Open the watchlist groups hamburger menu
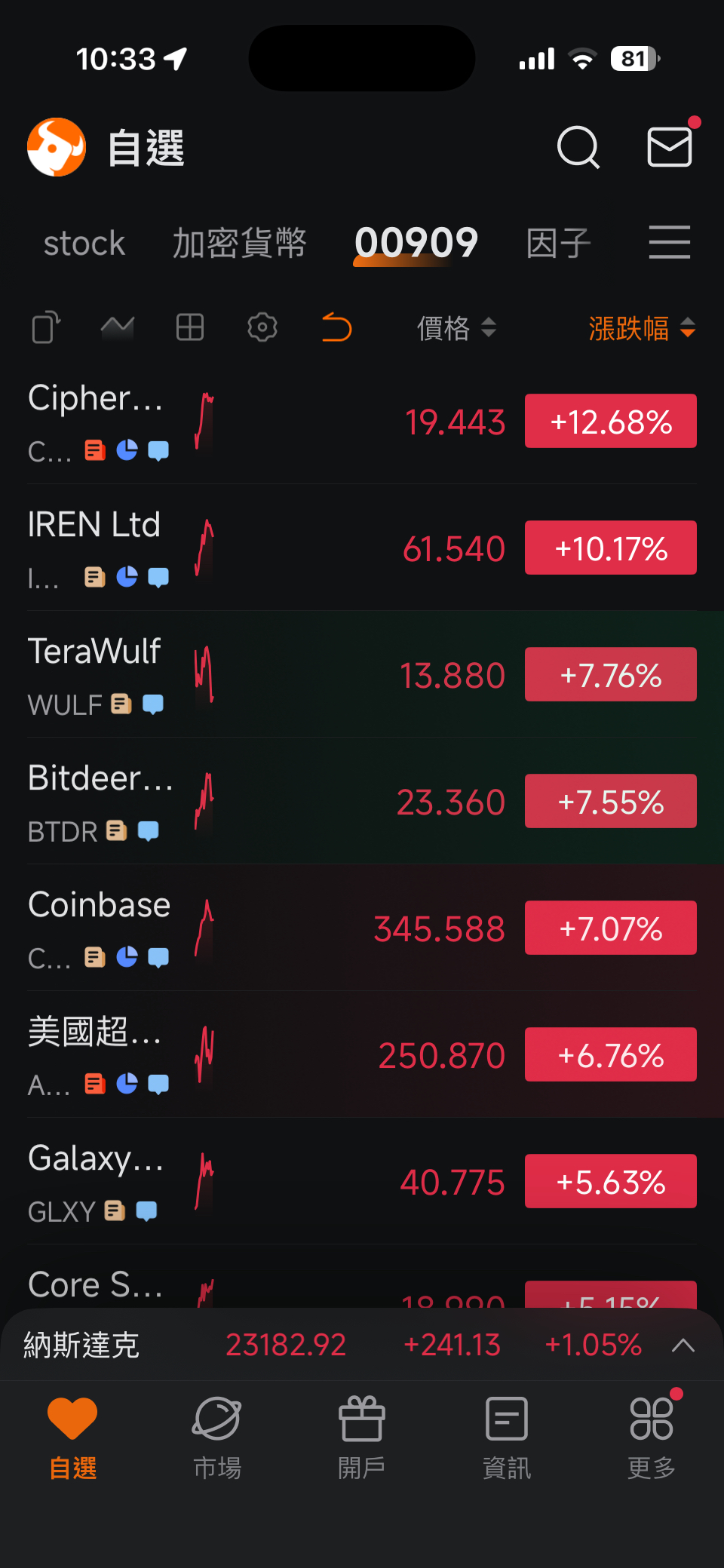 click(x=669, y=242)
